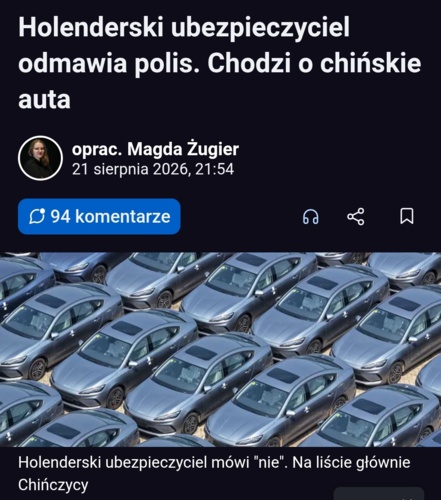Open the article photo of parked cars
Screen dimensions: 441x500
click(220, 349)
